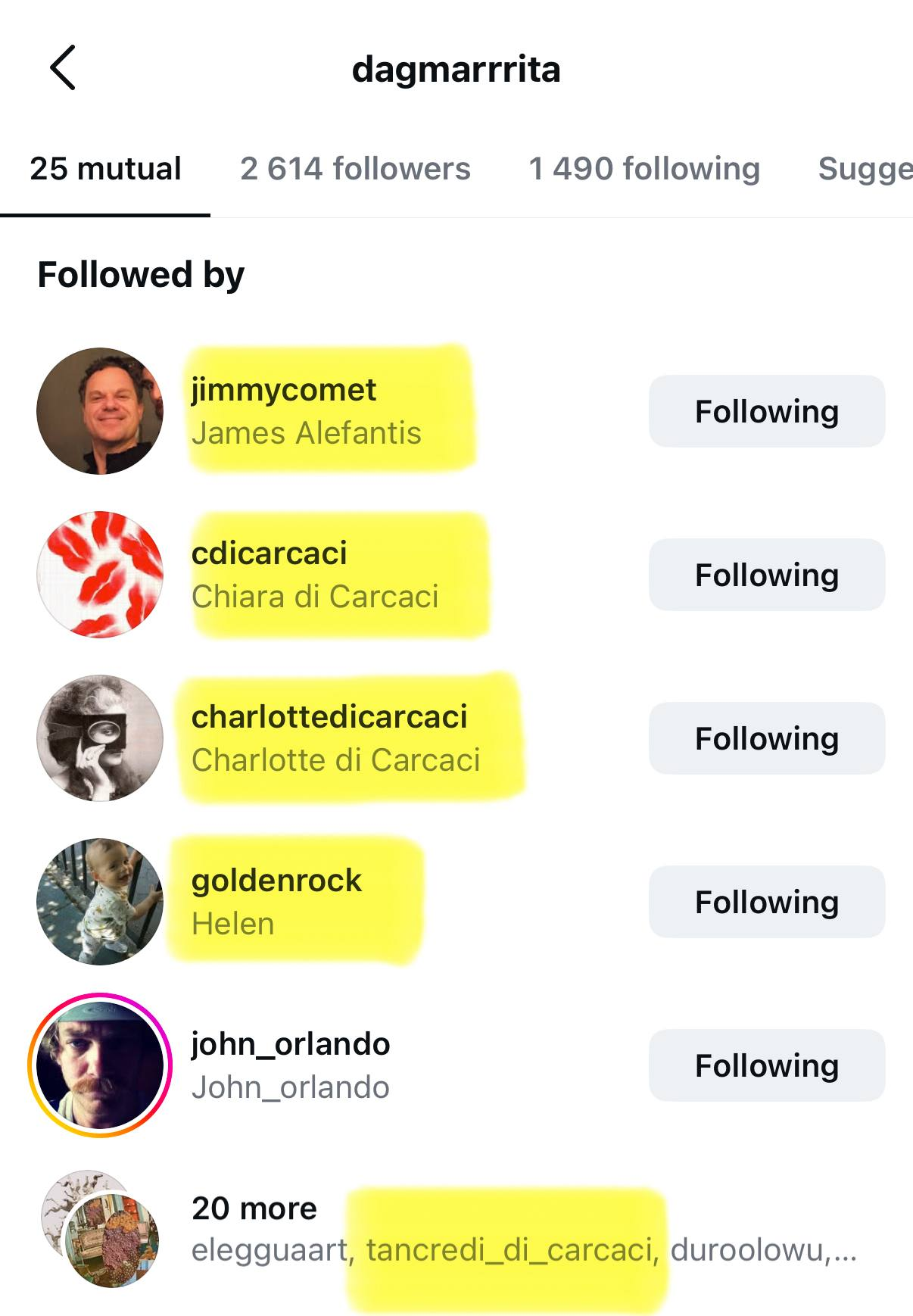Tap Following button beside charlottedicarcaci
913x1316 pixels.
(766, 738)
